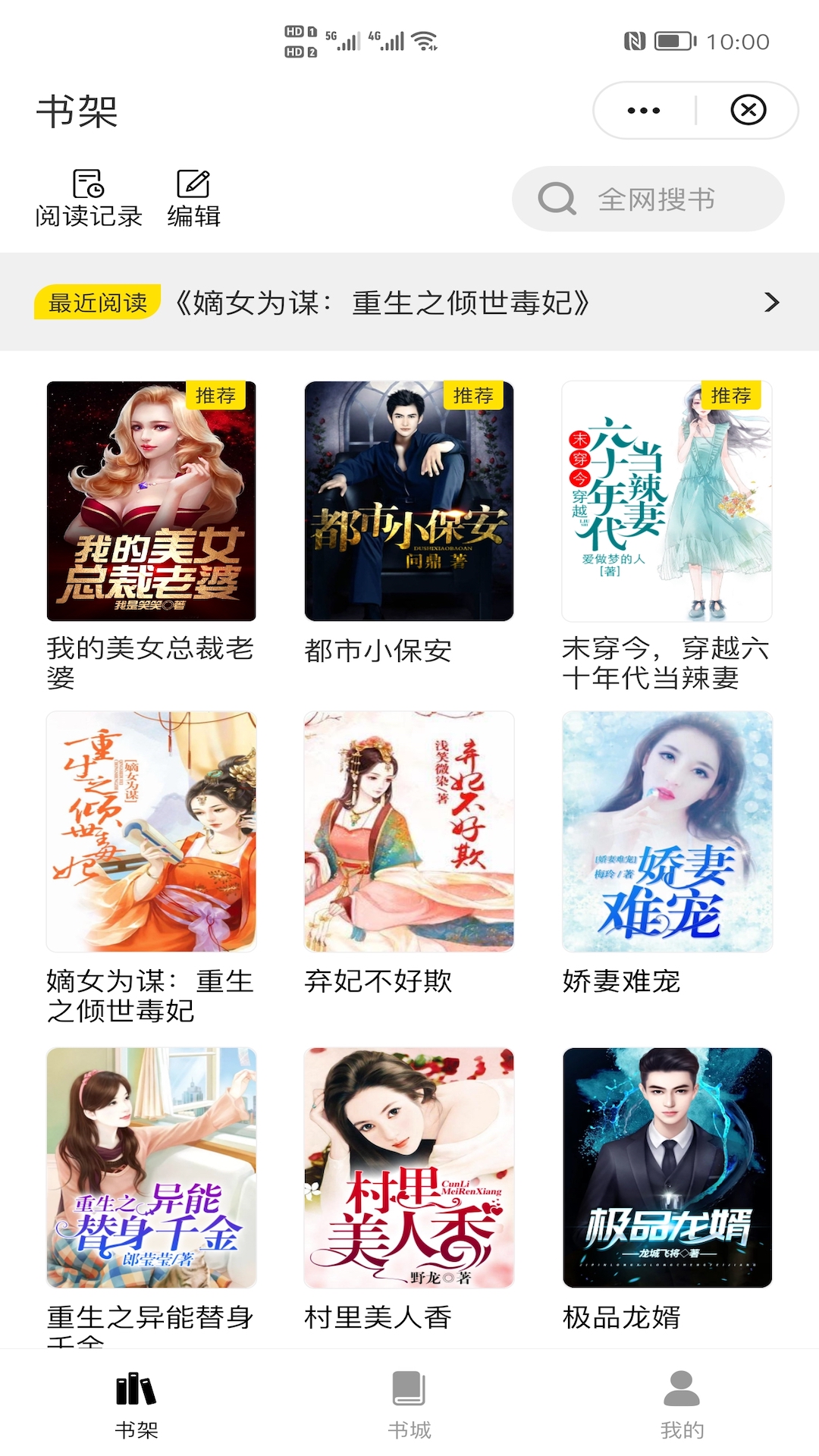Open the book 都市小保安
Image resolution: width=819 pixels, height=1456 pixels.
(409, 501)
